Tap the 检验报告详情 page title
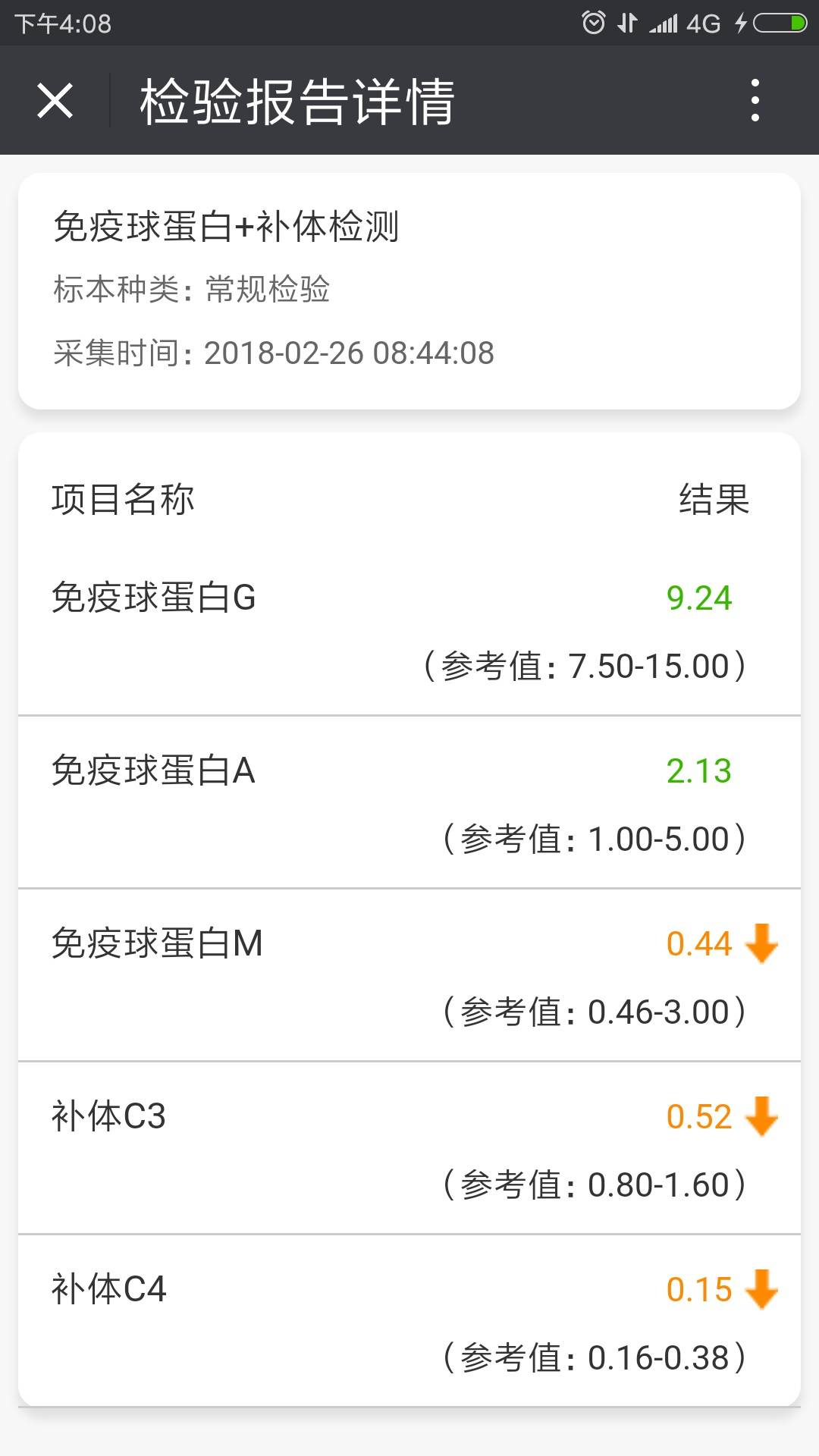 296,104
